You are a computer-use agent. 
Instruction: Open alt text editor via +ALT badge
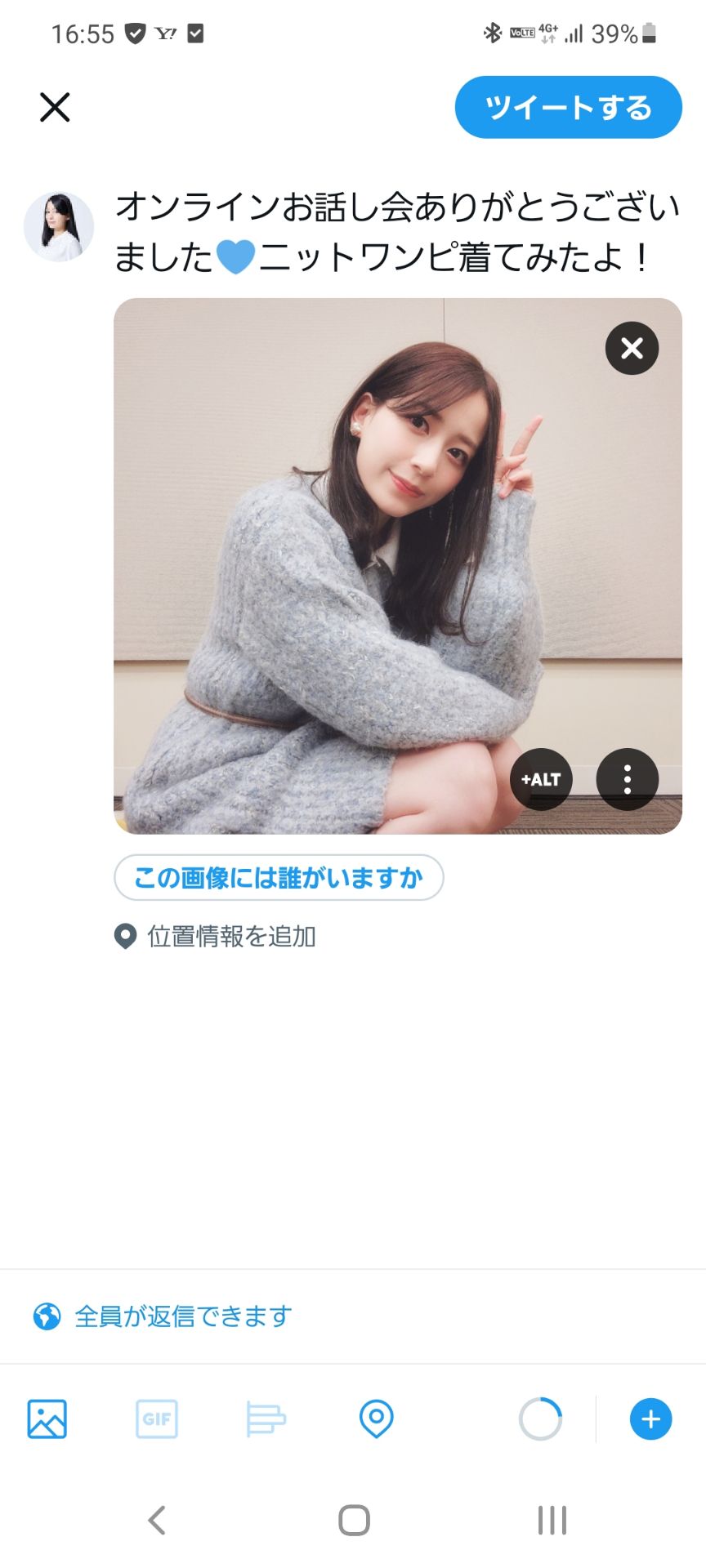(540, 780)
